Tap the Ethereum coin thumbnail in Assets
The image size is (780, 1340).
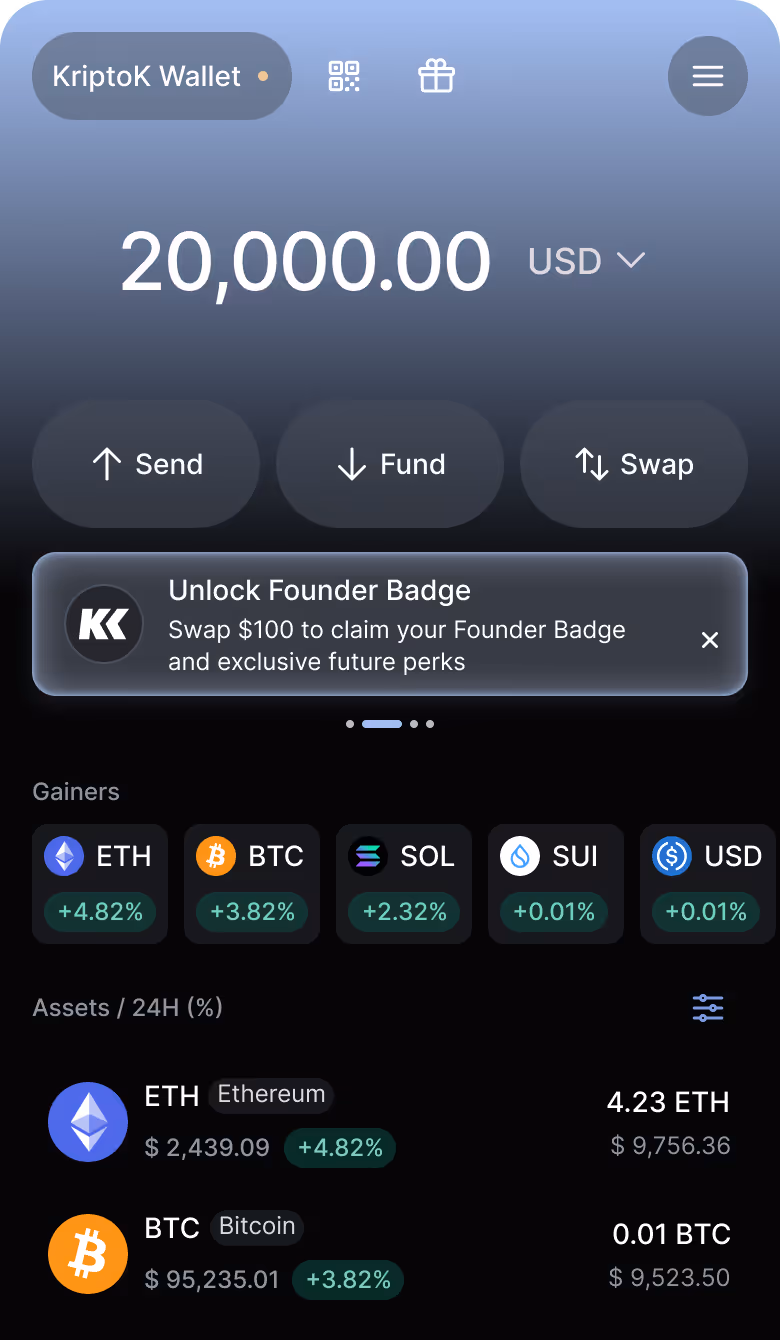pyautogui.click(x=88, y=1122)
